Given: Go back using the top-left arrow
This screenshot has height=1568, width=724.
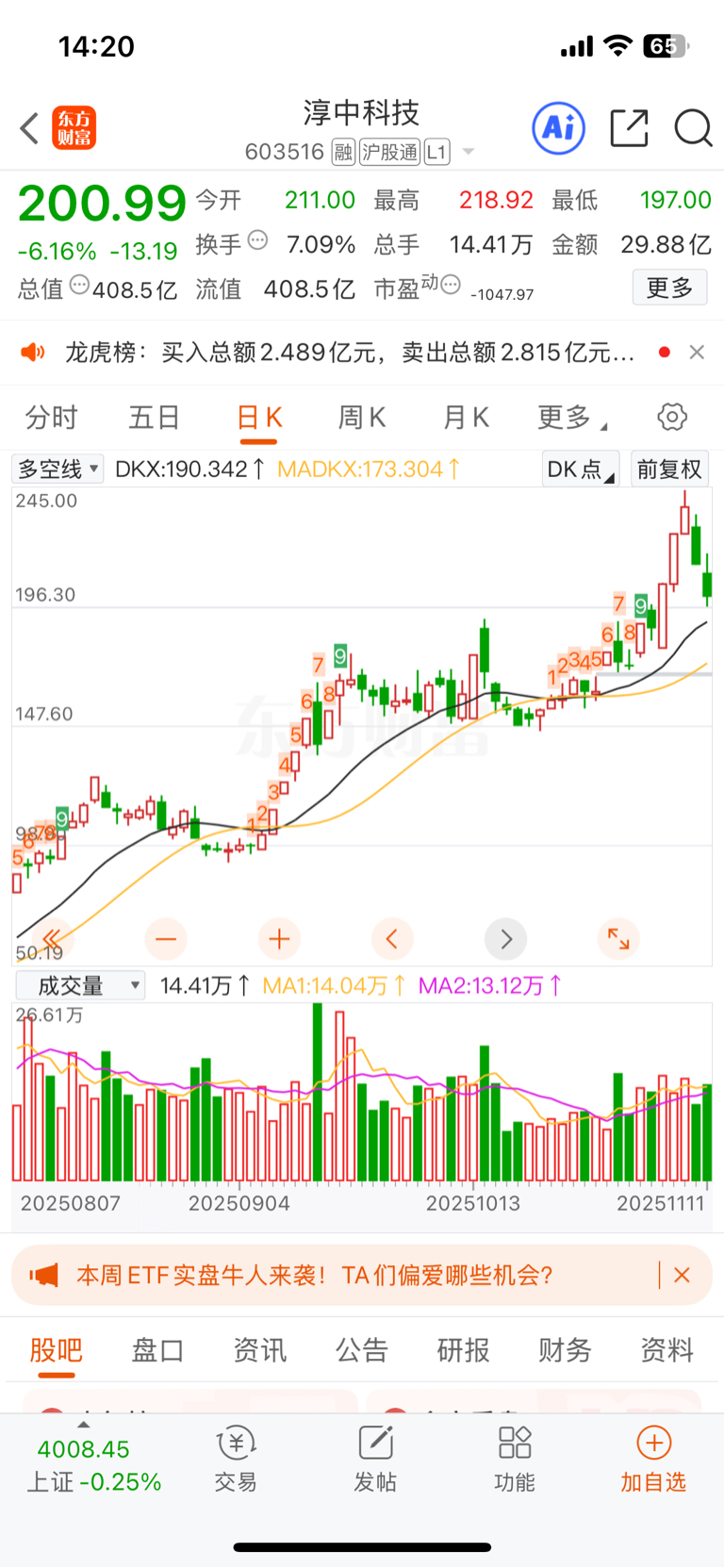Looking at the screenshot, I should coord(29,128).
